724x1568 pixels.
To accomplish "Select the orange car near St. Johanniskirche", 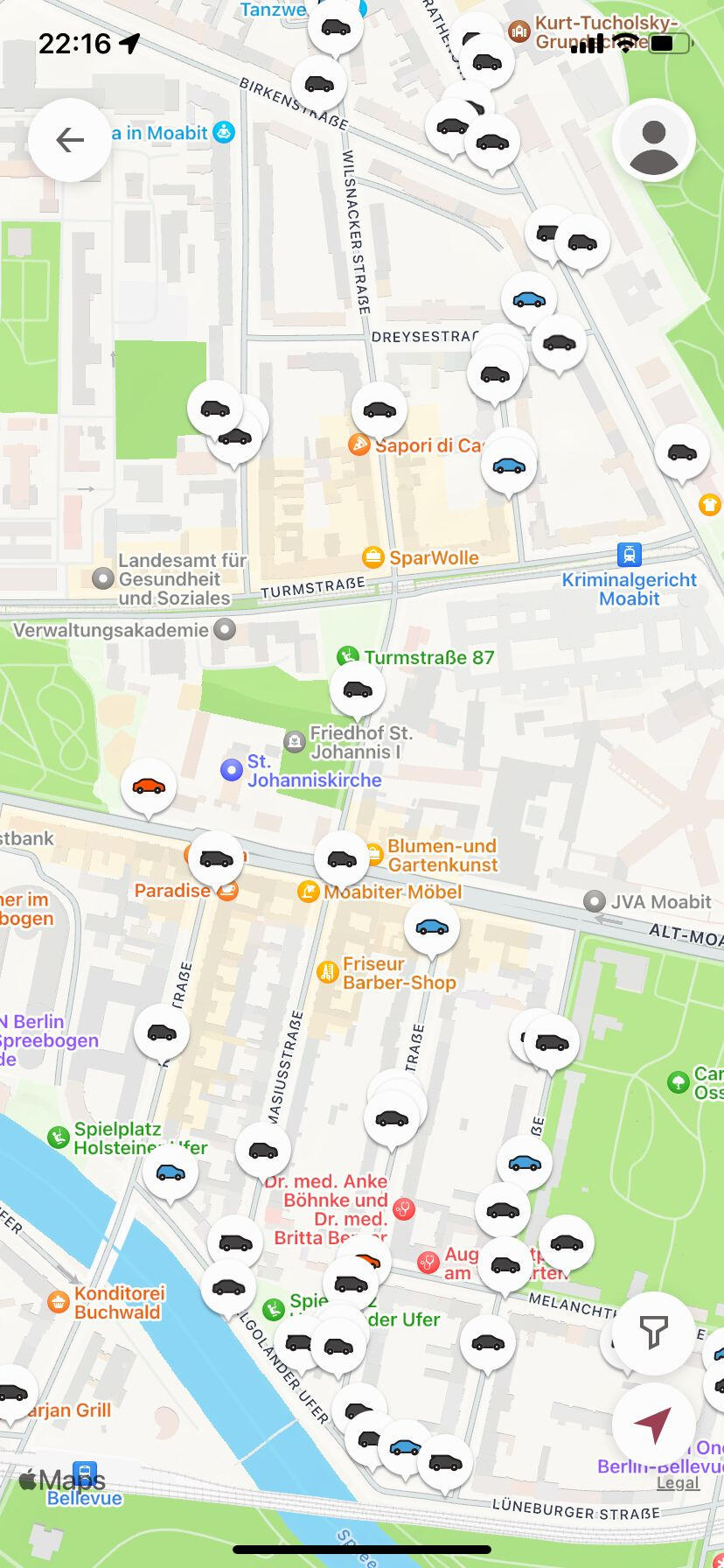I will click(149, 786).
